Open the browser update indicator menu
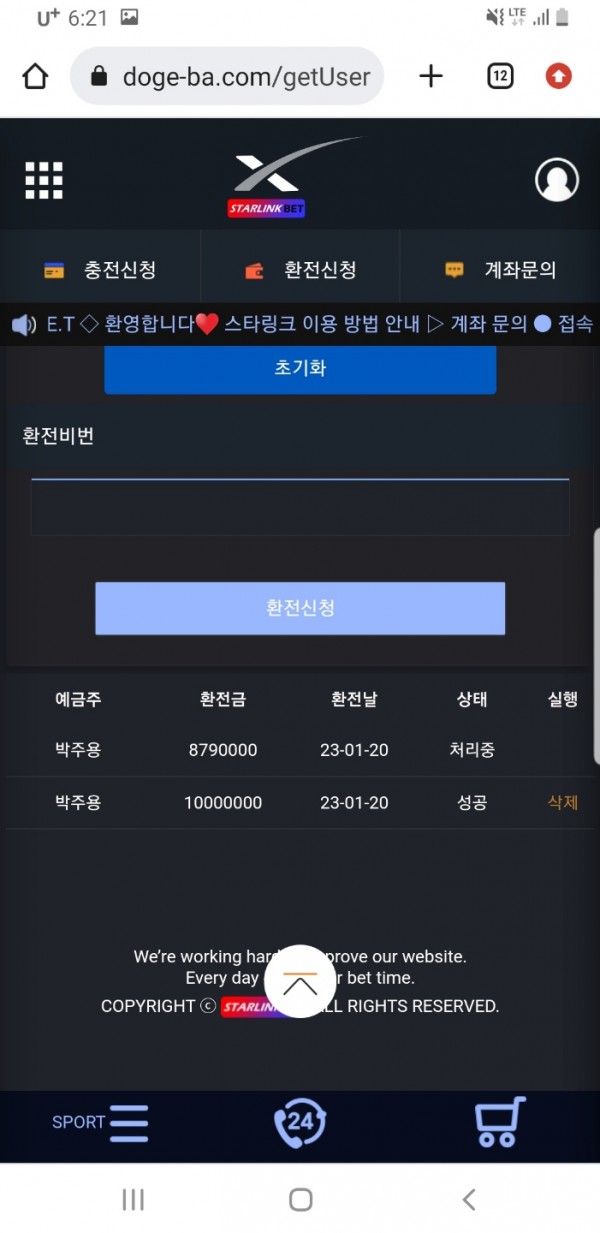This screenshot has width=600, height=1233. pos(559,76)
